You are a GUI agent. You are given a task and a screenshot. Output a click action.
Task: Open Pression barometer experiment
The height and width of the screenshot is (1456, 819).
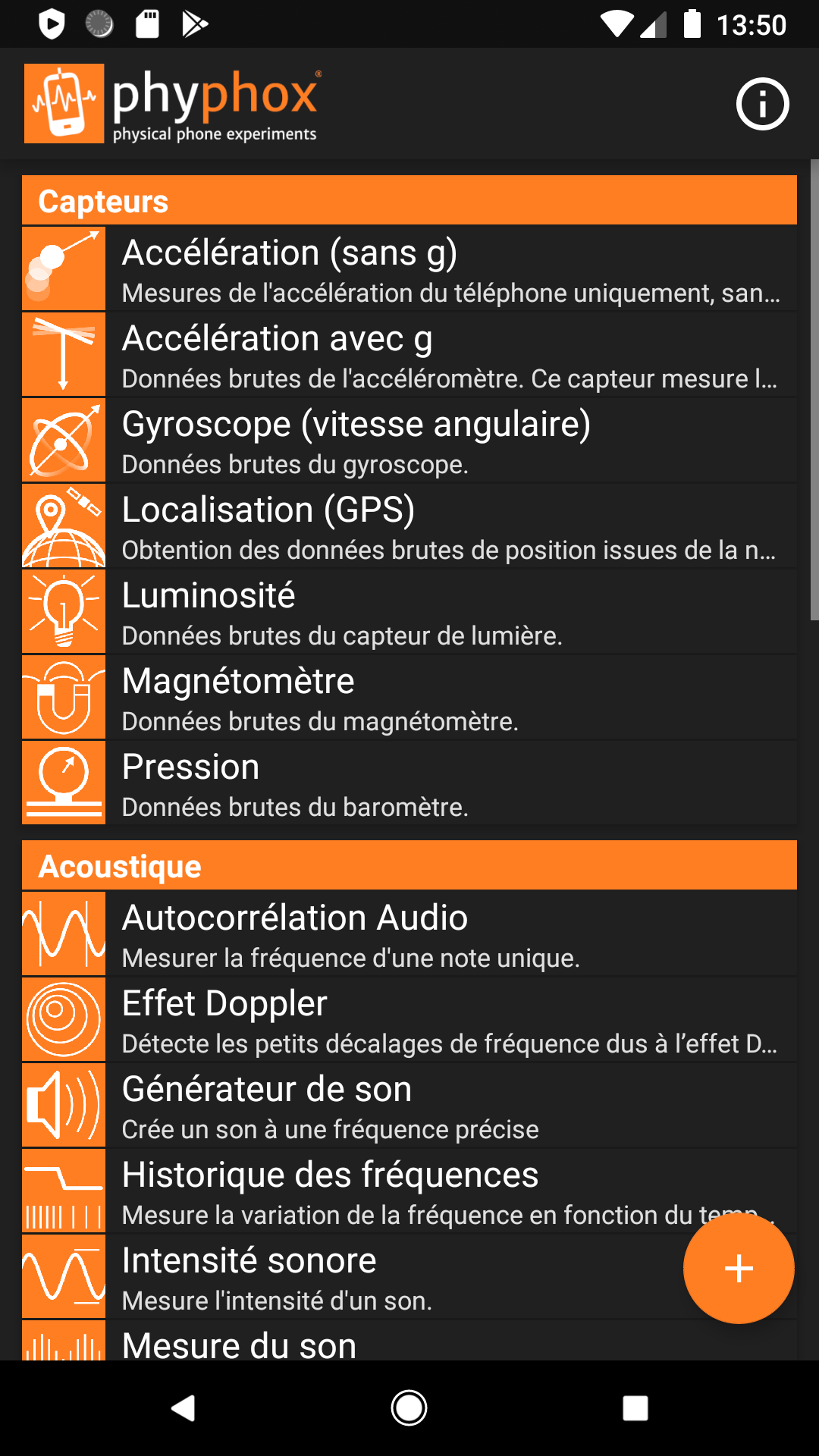pos(409,783)
